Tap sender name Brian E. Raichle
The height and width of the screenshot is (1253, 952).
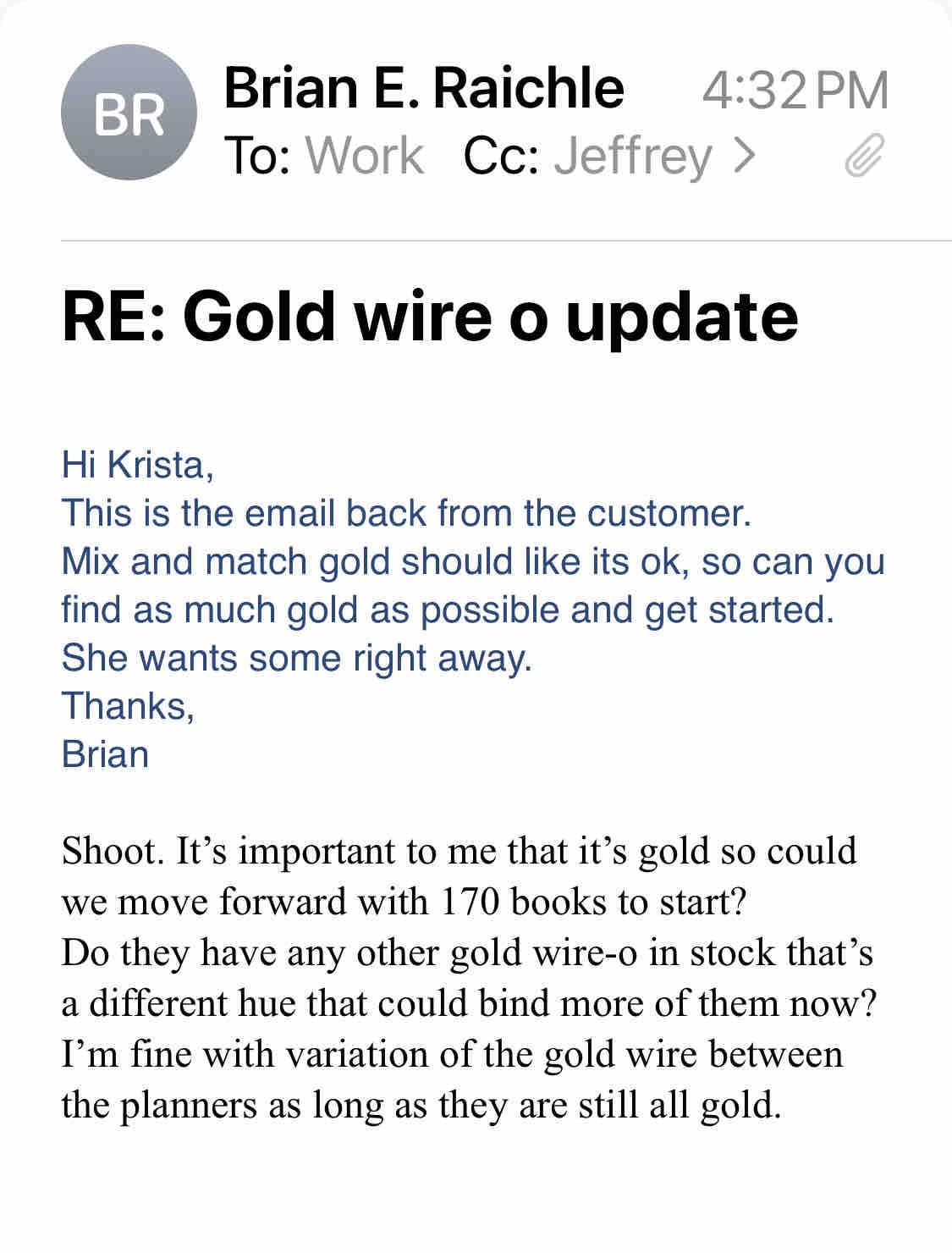click(423, 87)
